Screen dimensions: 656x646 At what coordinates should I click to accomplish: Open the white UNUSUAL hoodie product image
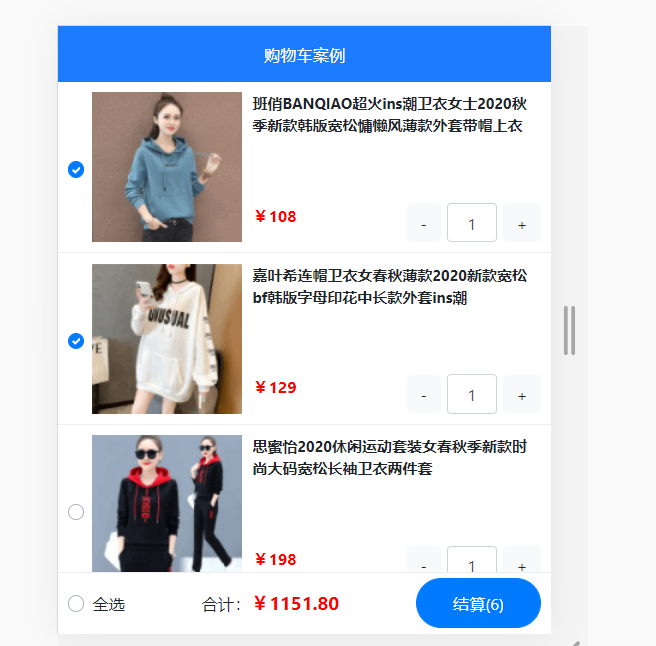[167, 339]
